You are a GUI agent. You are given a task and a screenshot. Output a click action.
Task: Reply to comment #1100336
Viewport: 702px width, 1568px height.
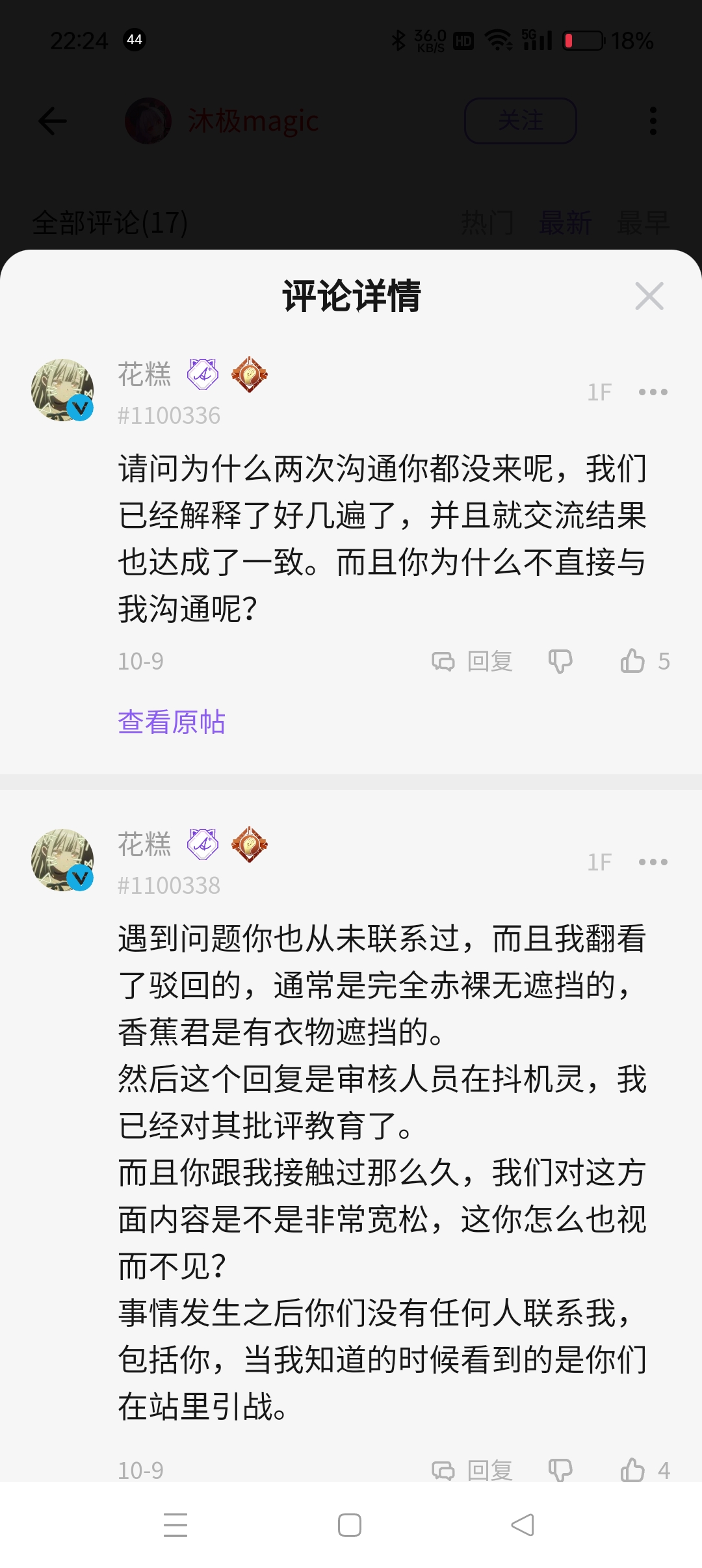pos(473,662)
